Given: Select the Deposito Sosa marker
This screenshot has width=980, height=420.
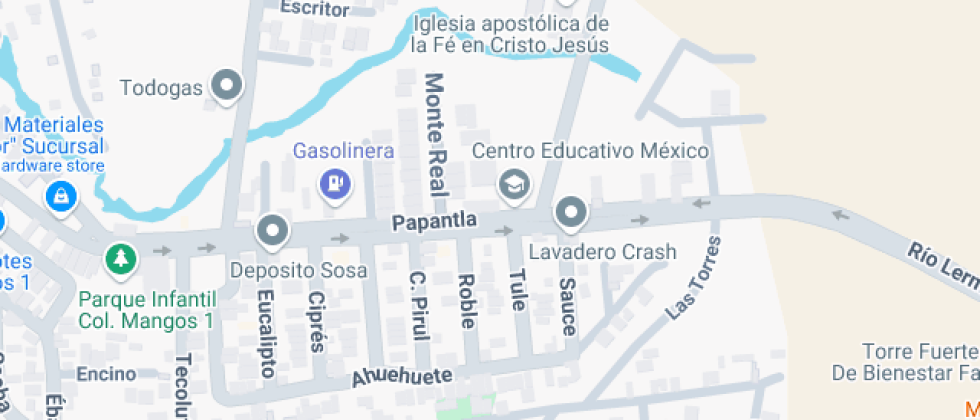Looking at the screenshot, I should click(272, 232).
